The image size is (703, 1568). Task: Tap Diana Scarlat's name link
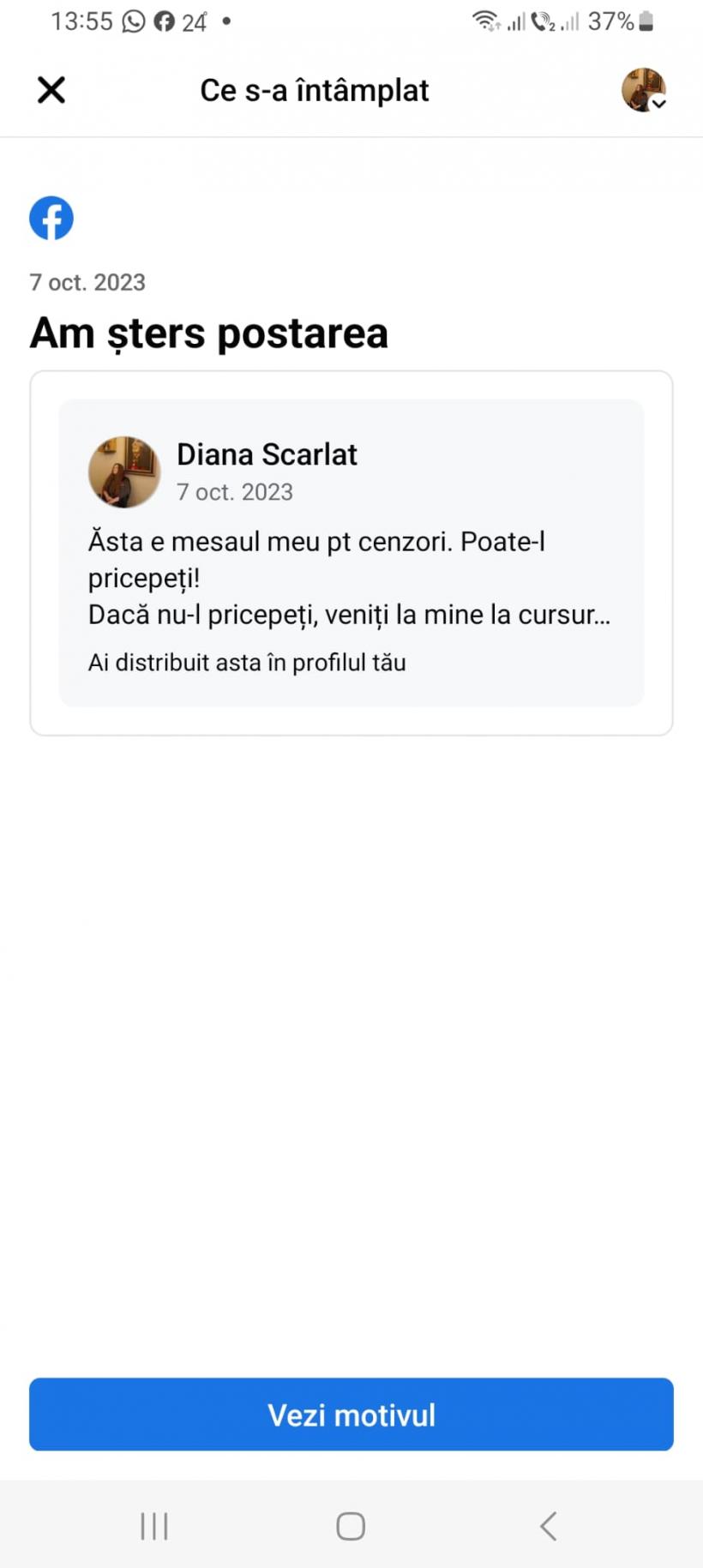pyautogui.click(x=267, y=454)
